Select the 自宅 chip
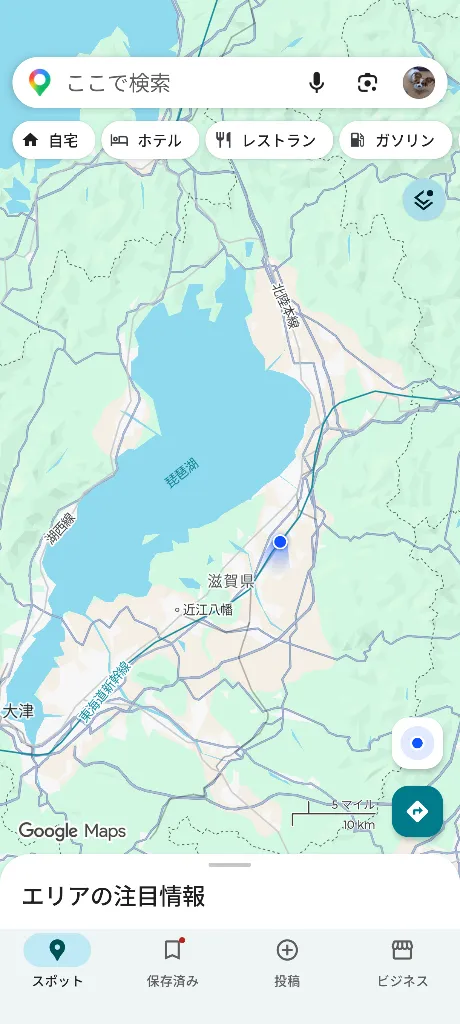This screenshot has height=1024, width=460. click(x=54, y=140)
